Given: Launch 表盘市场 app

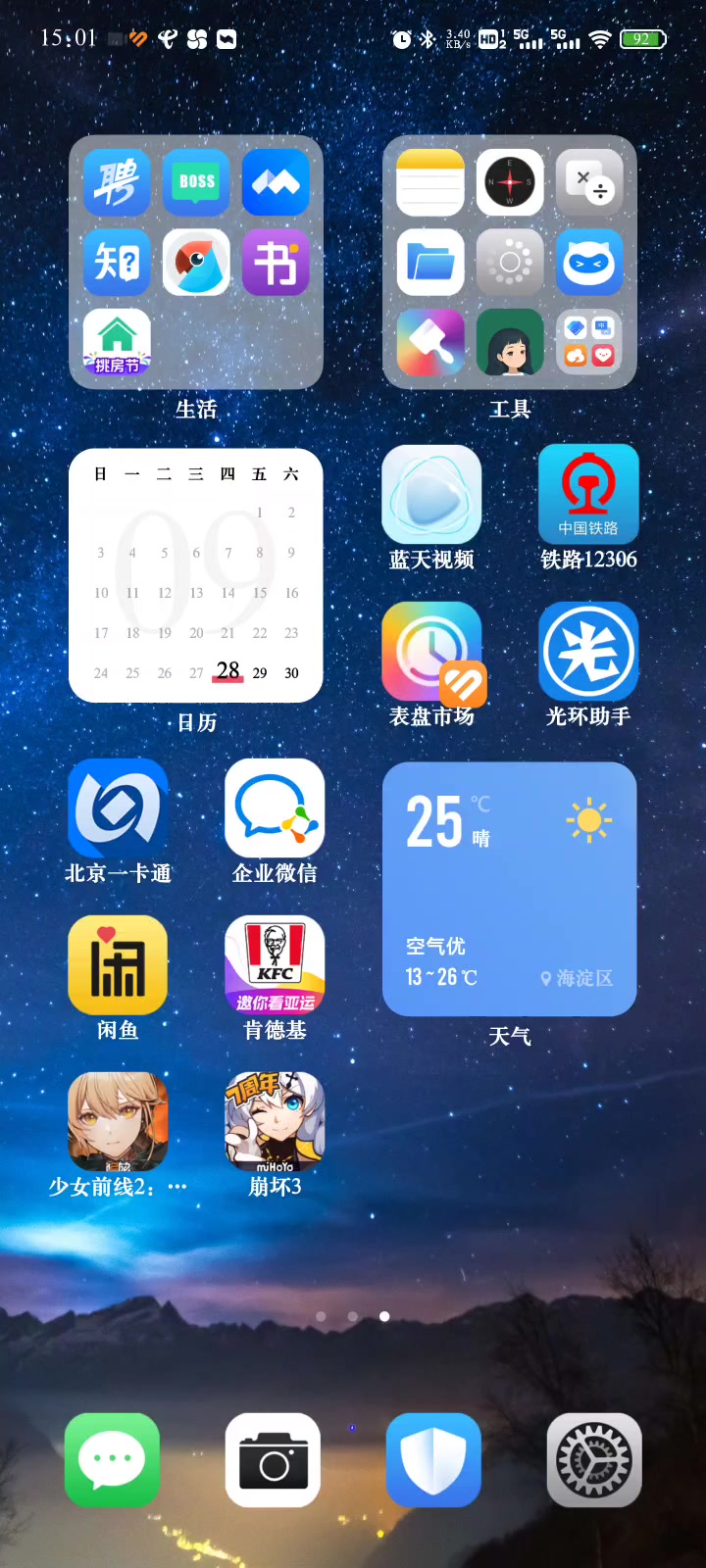Looking at the screenshot, I should point(431,652).
